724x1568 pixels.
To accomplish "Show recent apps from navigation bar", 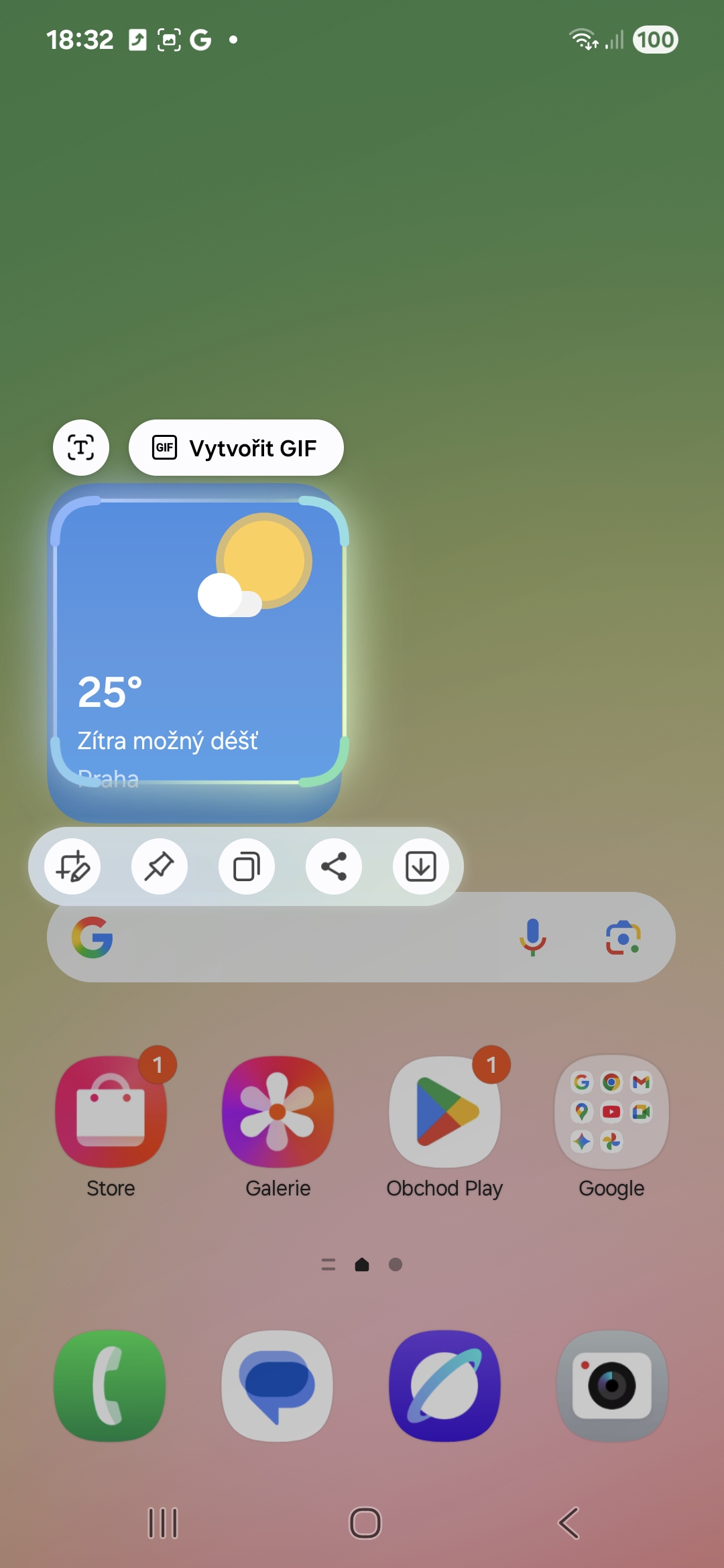I will coord(162,1523).
